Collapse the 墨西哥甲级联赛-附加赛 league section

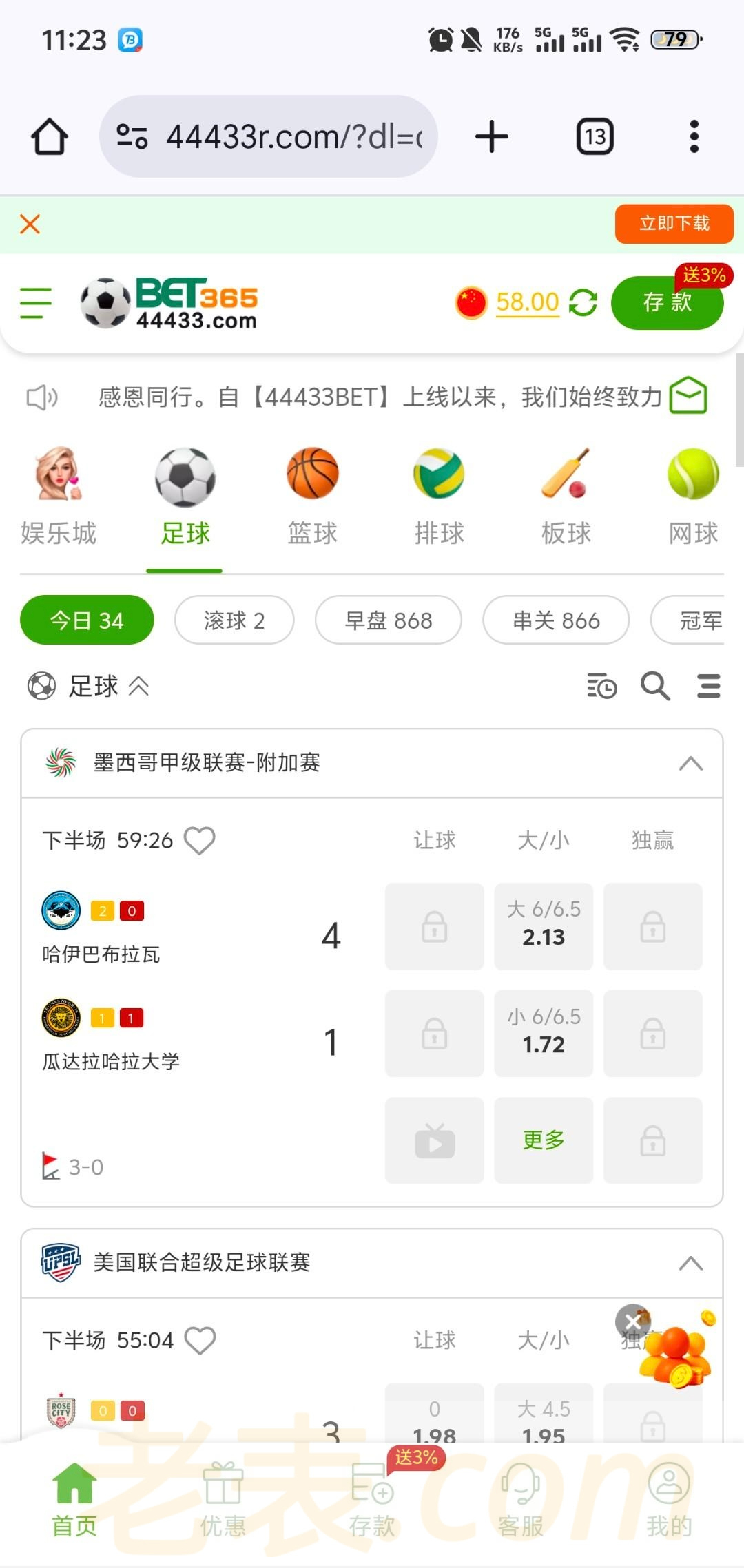[x=690, y=763]
